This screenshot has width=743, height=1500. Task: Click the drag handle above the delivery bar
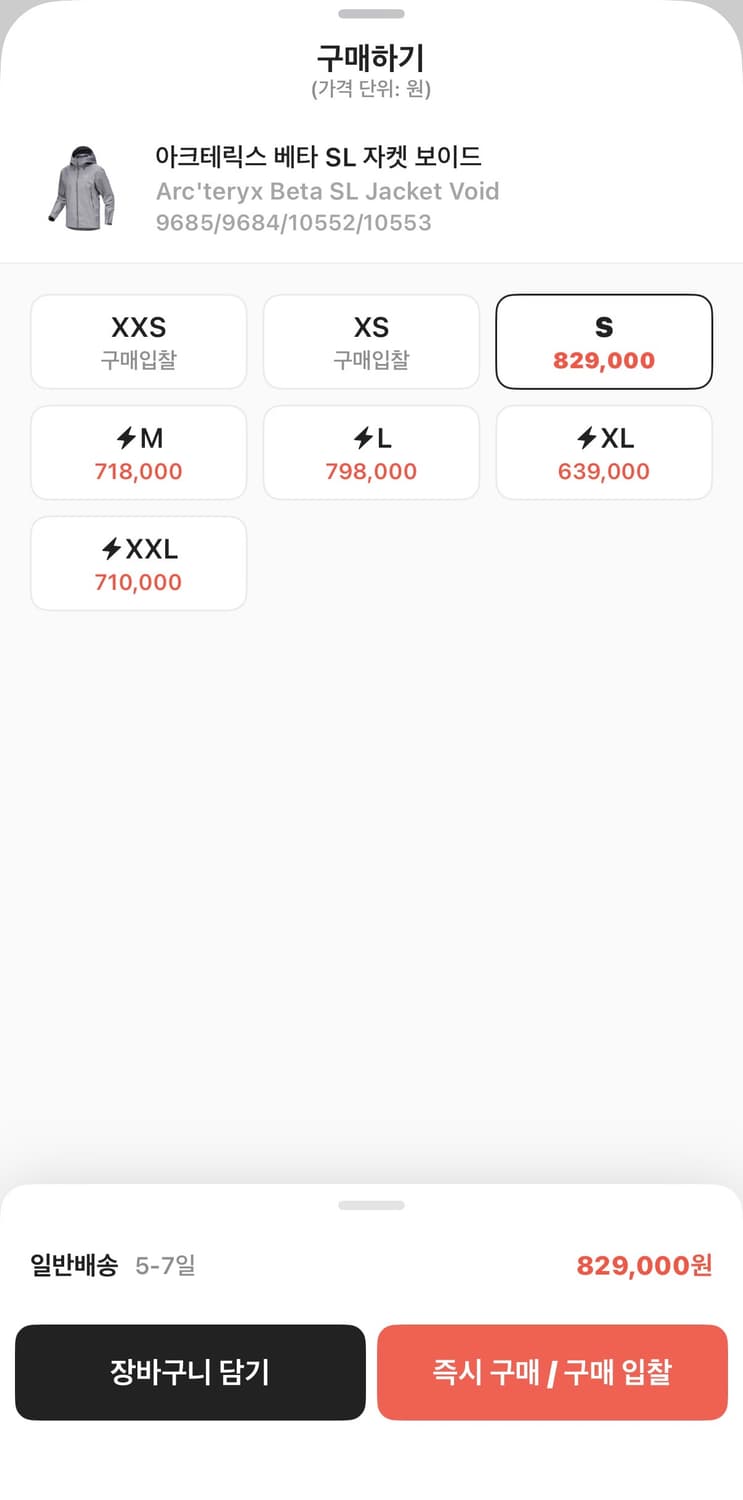click(371, 1204)
